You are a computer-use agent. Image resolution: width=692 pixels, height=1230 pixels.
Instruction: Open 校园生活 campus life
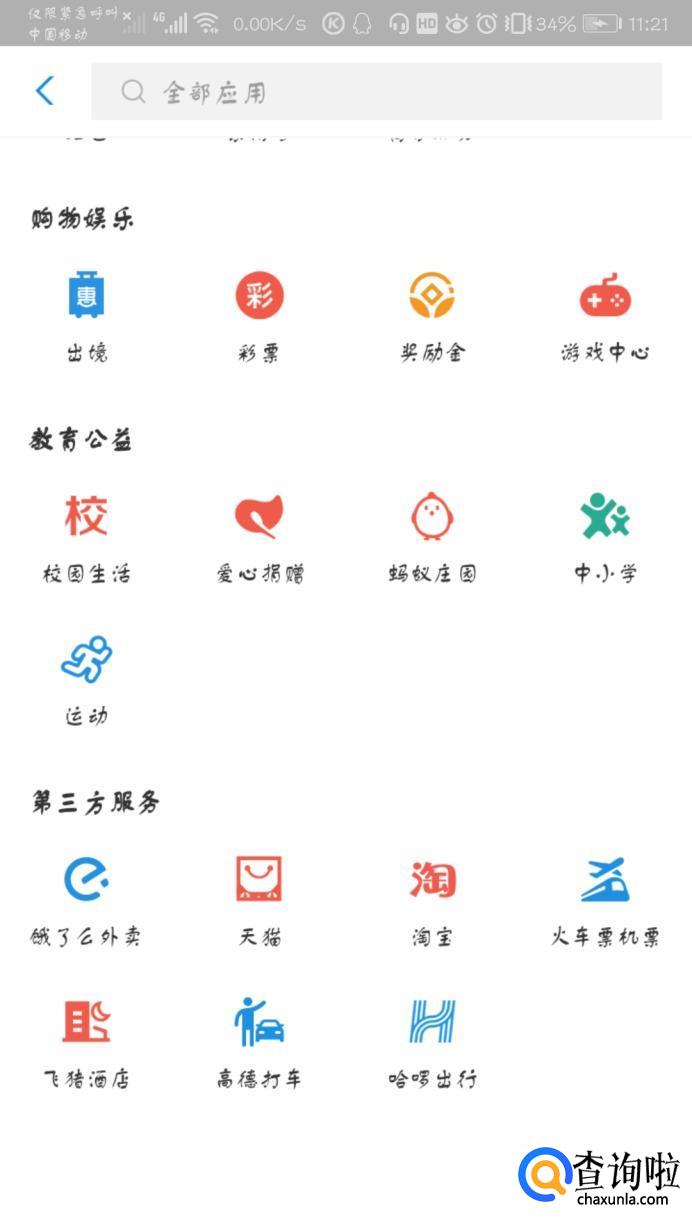click(x=87, y=538)
